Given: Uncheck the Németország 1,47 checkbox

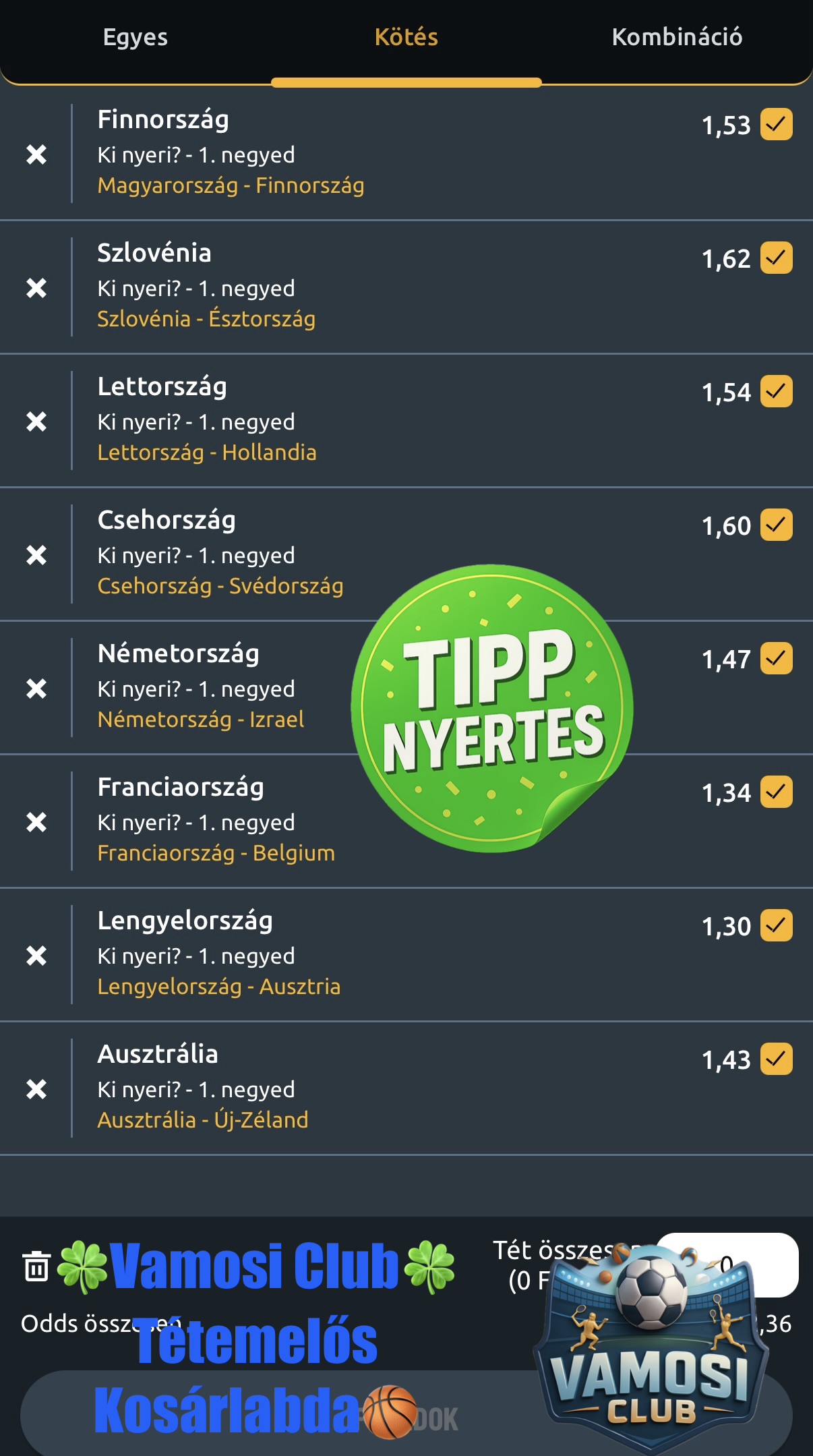Looking at the screenshot, I should (776, 659).
